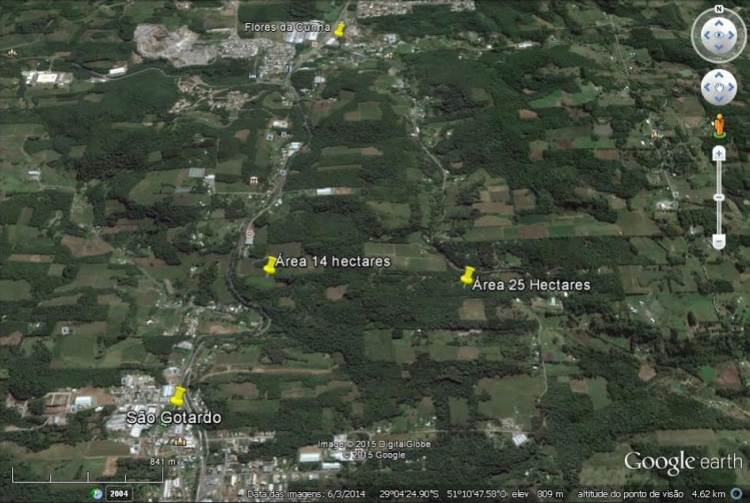The height and width of the screenshot is (503, 750).
Task: Open the Flores da Cunha placemark pin
Action: coord(340,30)
